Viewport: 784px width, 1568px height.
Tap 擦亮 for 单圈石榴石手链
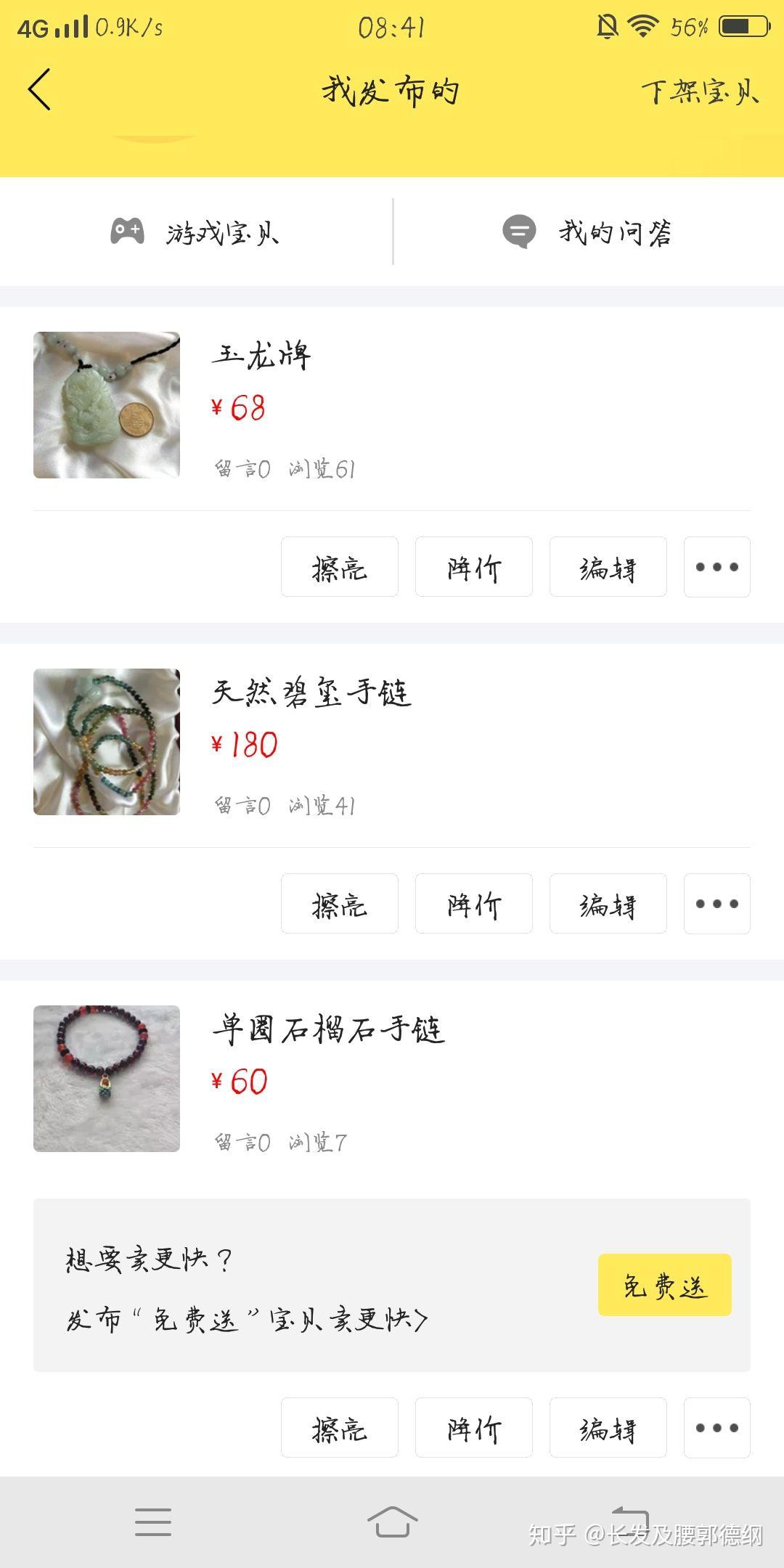339,1428
